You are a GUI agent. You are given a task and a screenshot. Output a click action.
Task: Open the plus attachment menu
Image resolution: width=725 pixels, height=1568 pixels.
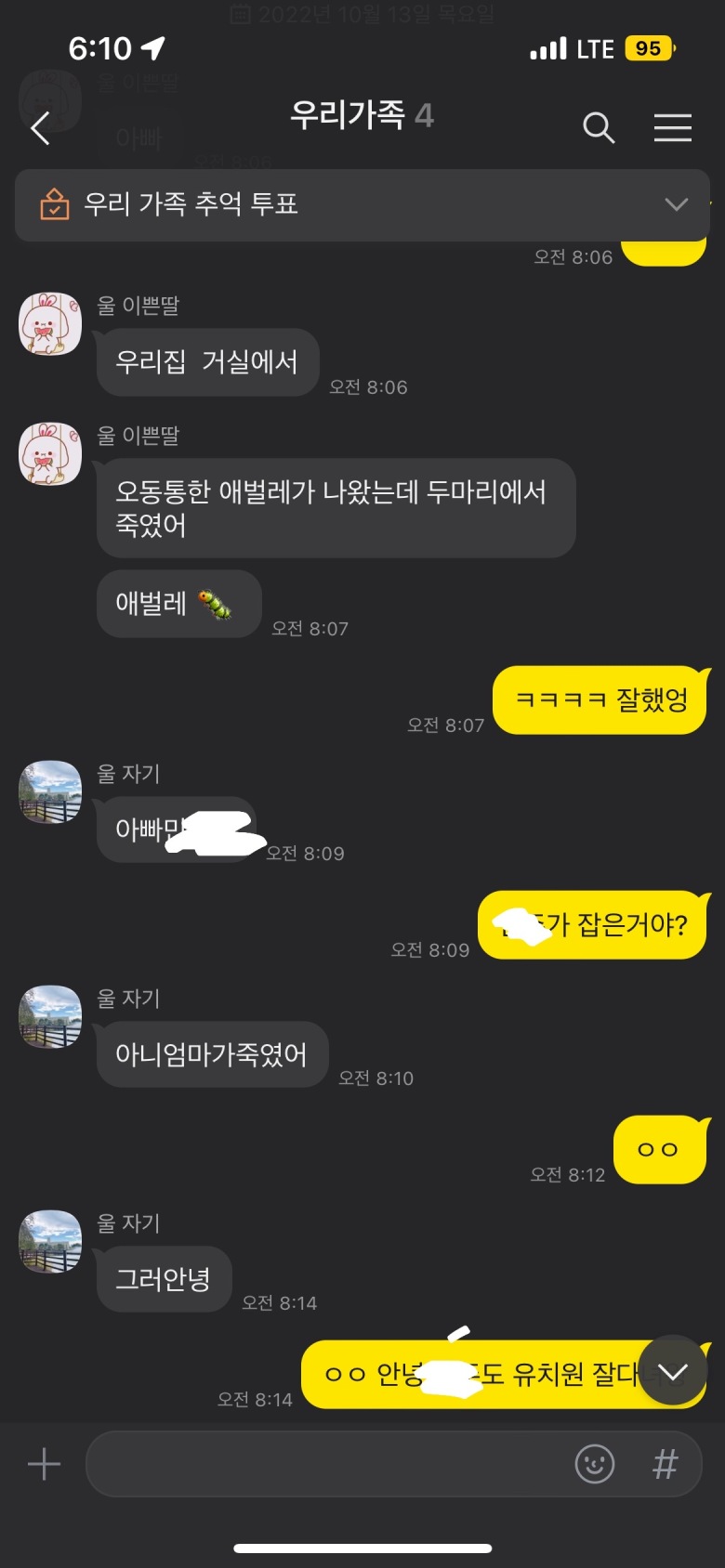coord(44,1465)
